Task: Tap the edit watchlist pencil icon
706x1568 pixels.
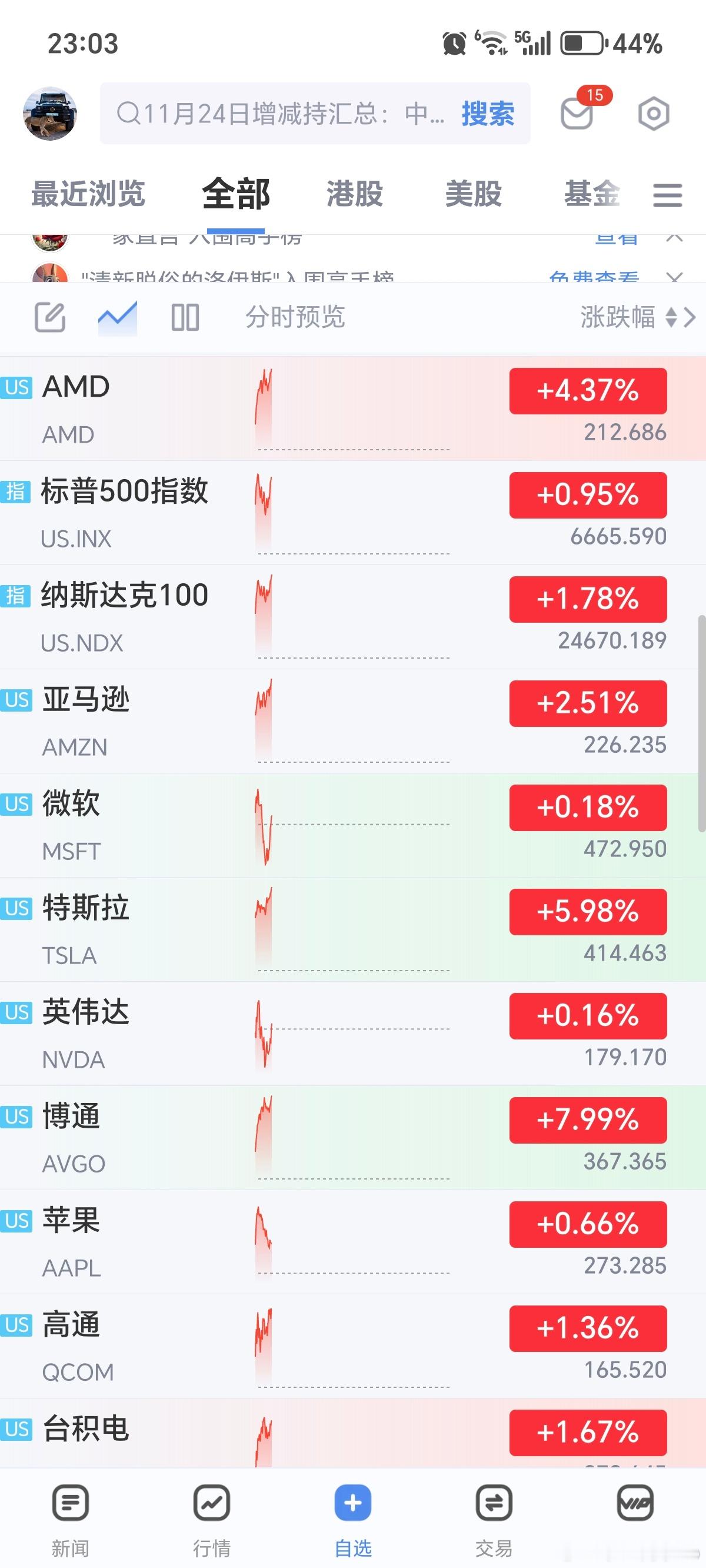Action: coord(50,317)
